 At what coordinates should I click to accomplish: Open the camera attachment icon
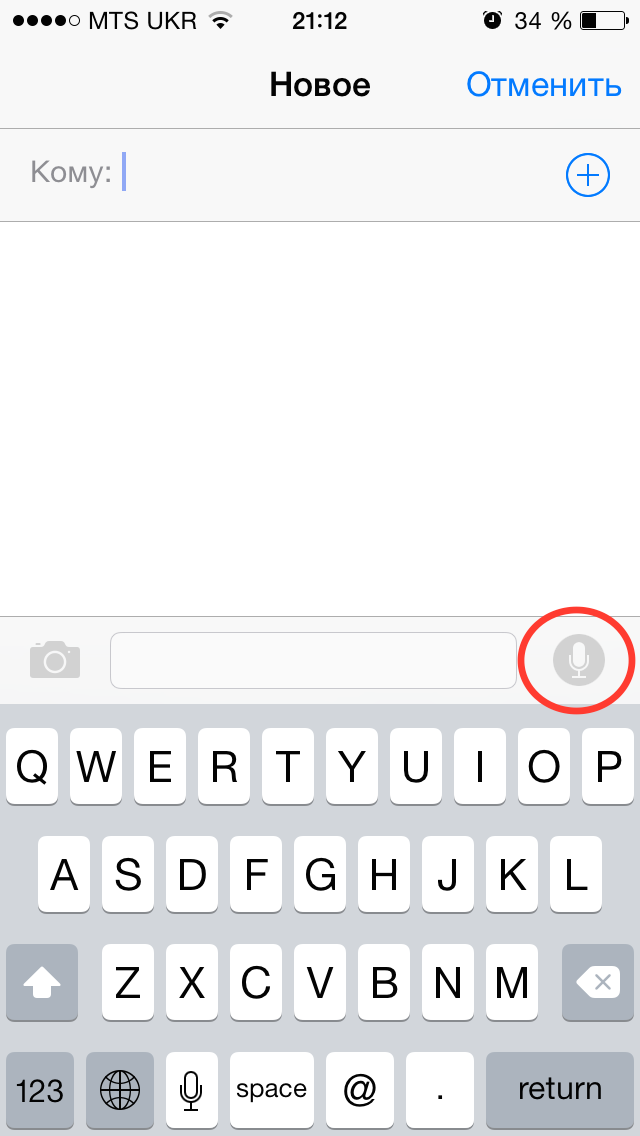[x=55, y=659]
